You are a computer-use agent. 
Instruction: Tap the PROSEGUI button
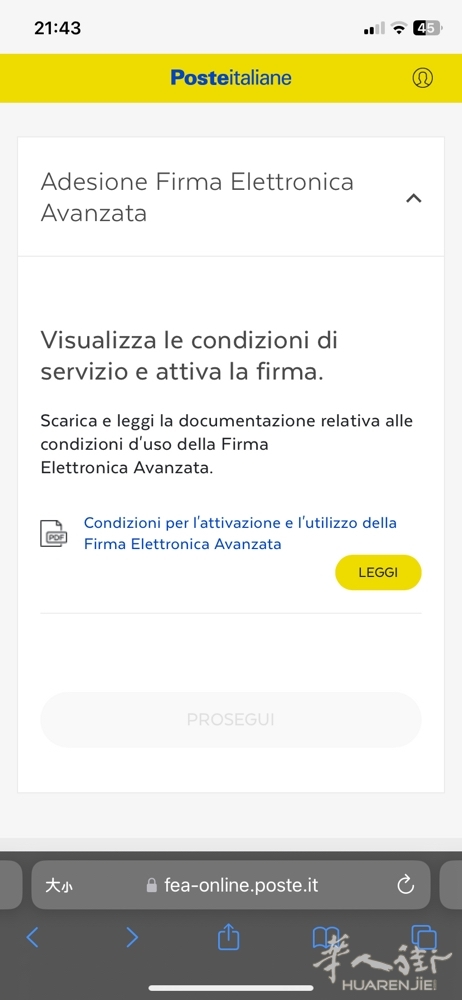pos(230,719)
